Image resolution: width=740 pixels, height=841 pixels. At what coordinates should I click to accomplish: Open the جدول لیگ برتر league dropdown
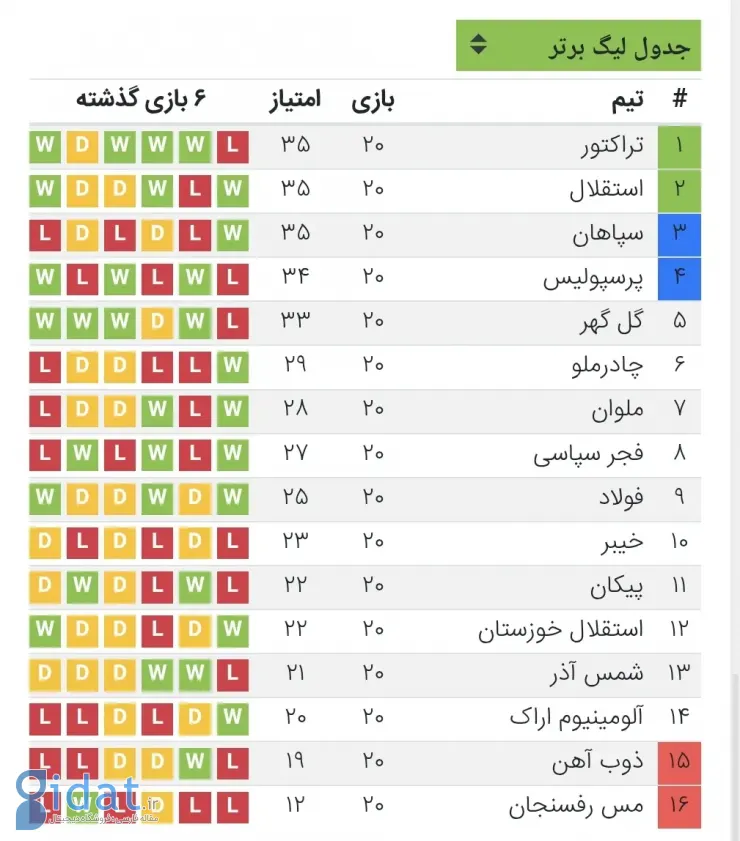point(578,46)
